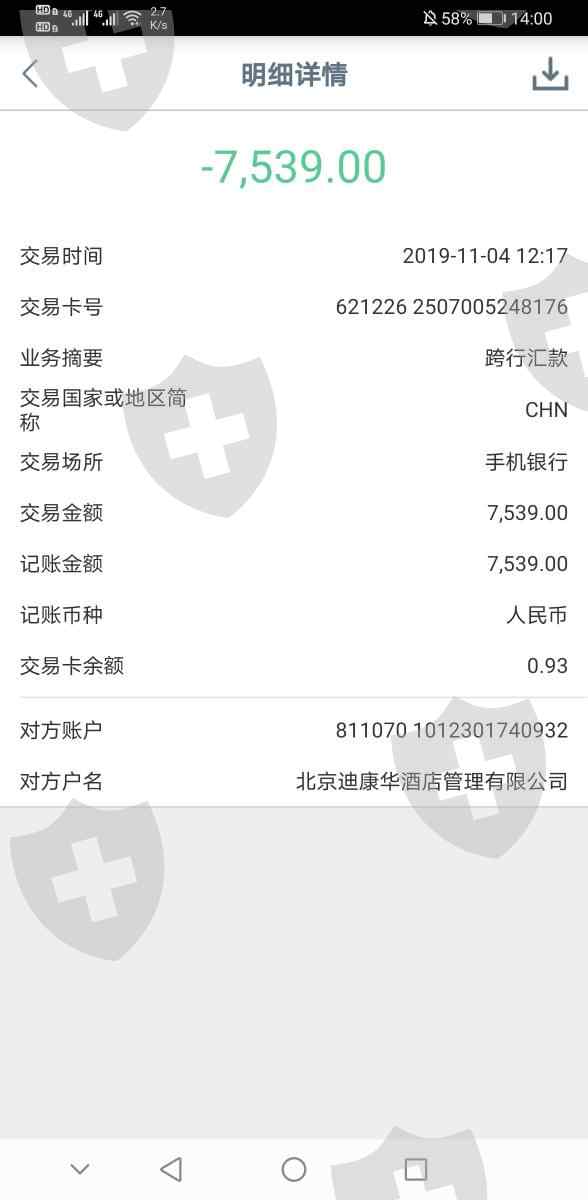Image resolution: width=588 pixels, height=1200 pixels.
Task: Go back using the top-left arrow
Action: (x=30, y=74)
